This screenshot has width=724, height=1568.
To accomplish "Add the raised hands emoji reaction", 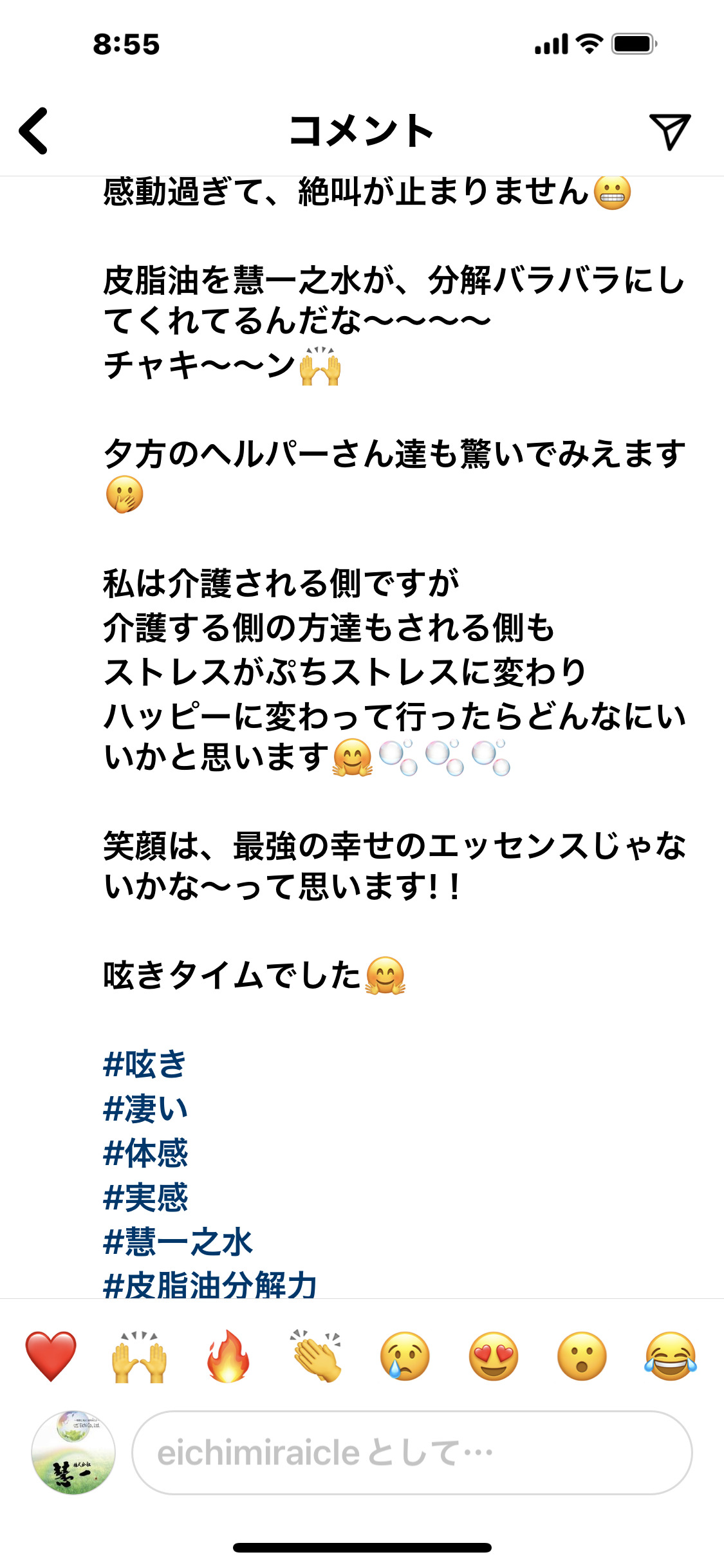I will [139, 1356].
